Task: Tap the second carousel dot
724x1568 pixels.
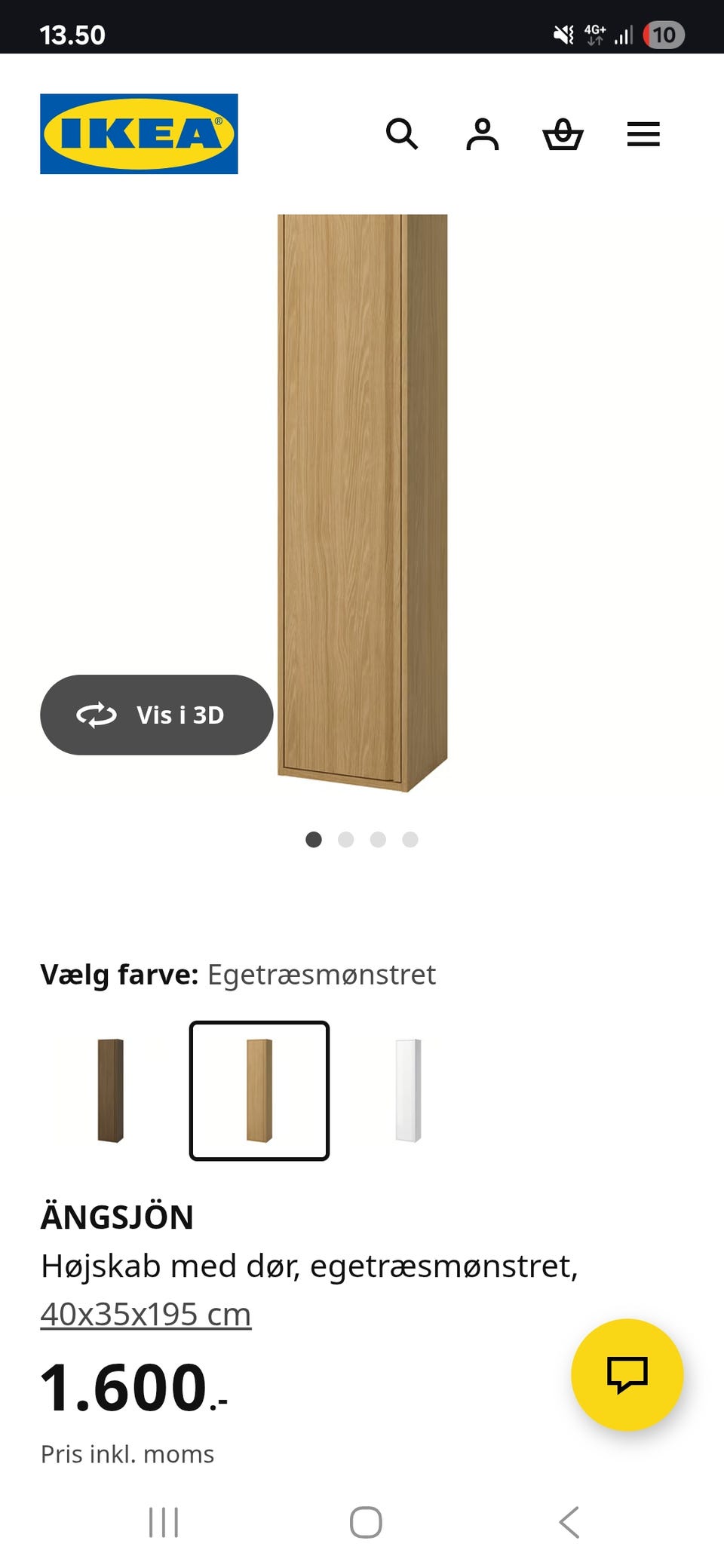Action: 346,839
